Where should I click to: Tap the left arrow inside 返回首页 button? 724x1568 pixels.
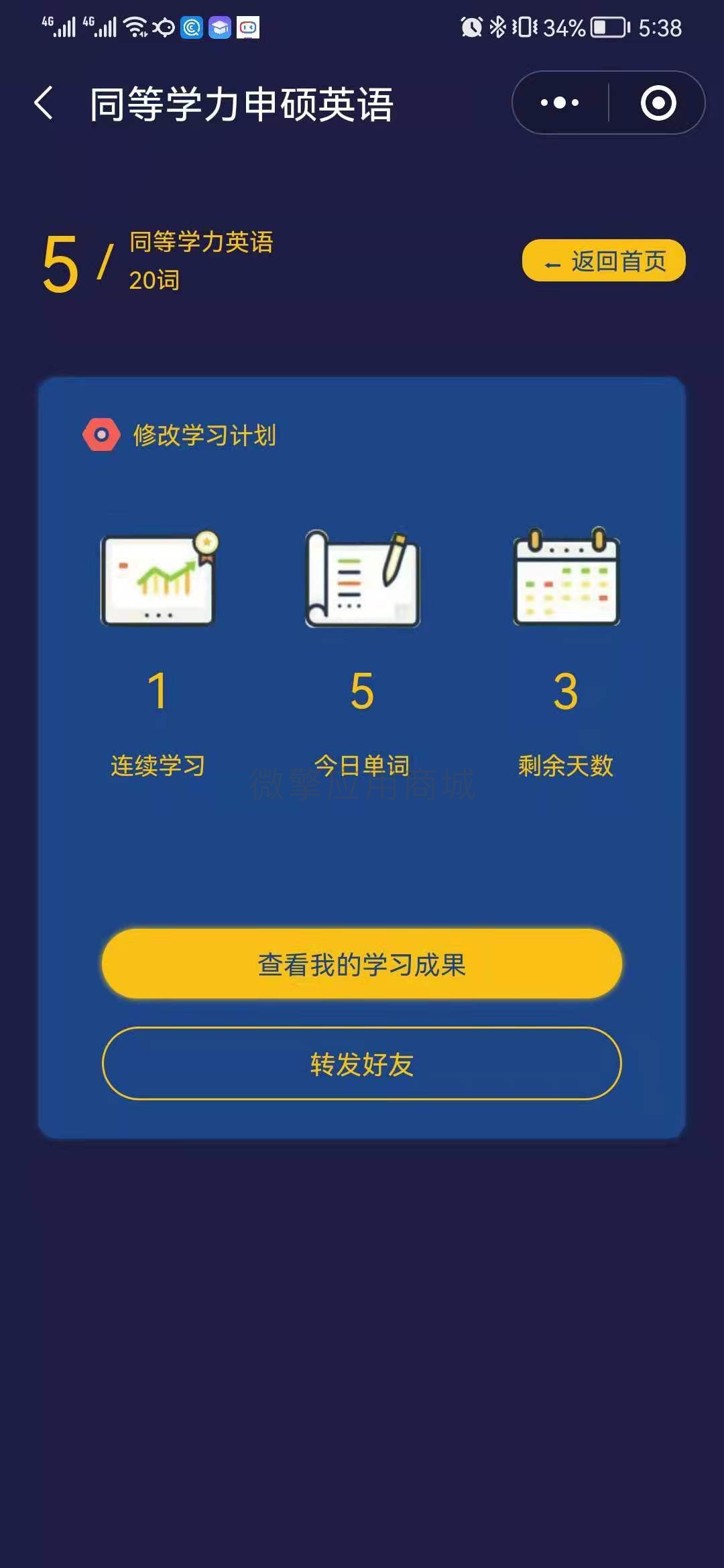pyautogui.click(x=551, y=263)
